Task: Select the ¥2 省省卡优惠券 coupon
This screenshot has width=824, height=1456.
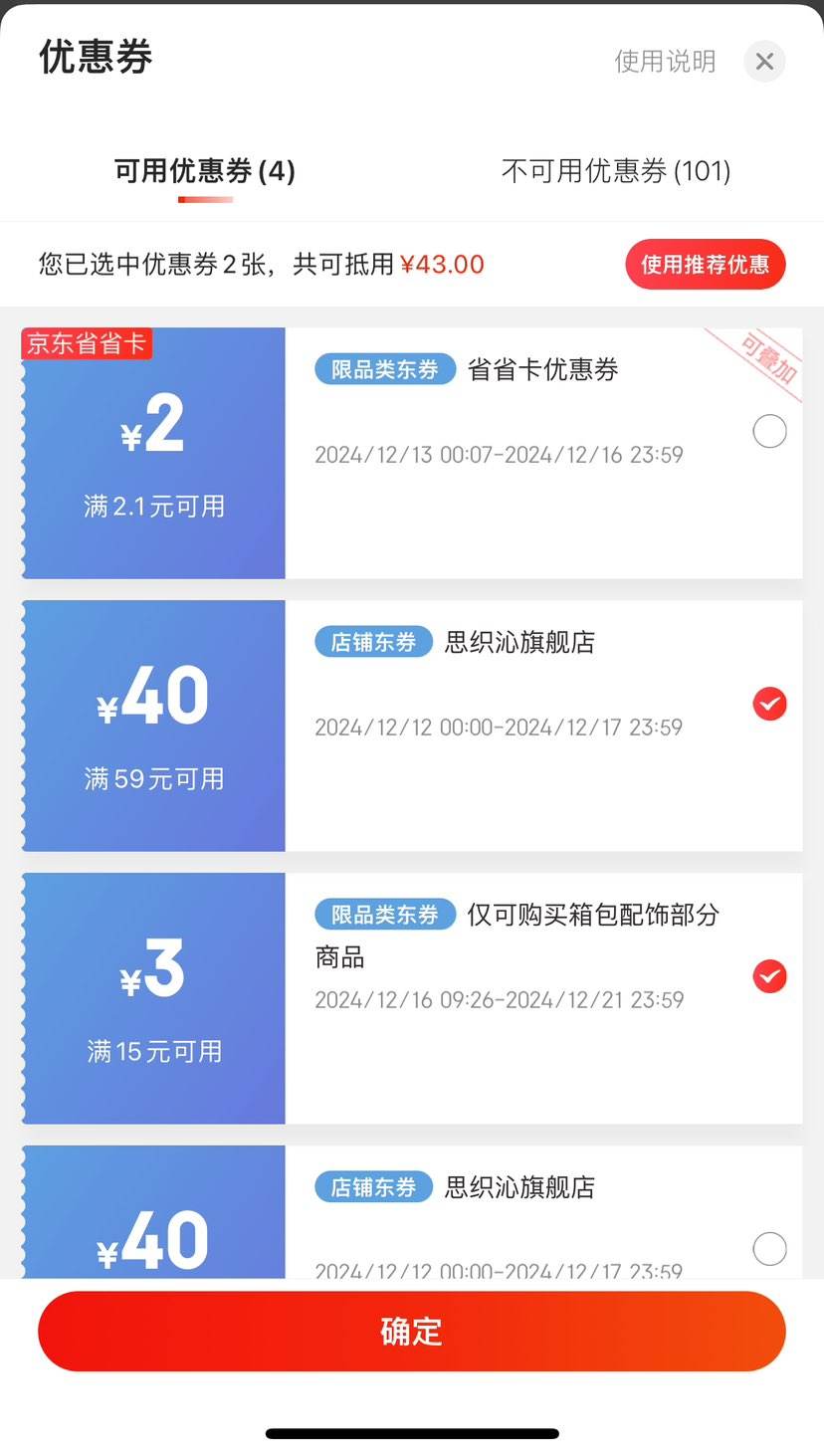Action: [x=769, y=432]
